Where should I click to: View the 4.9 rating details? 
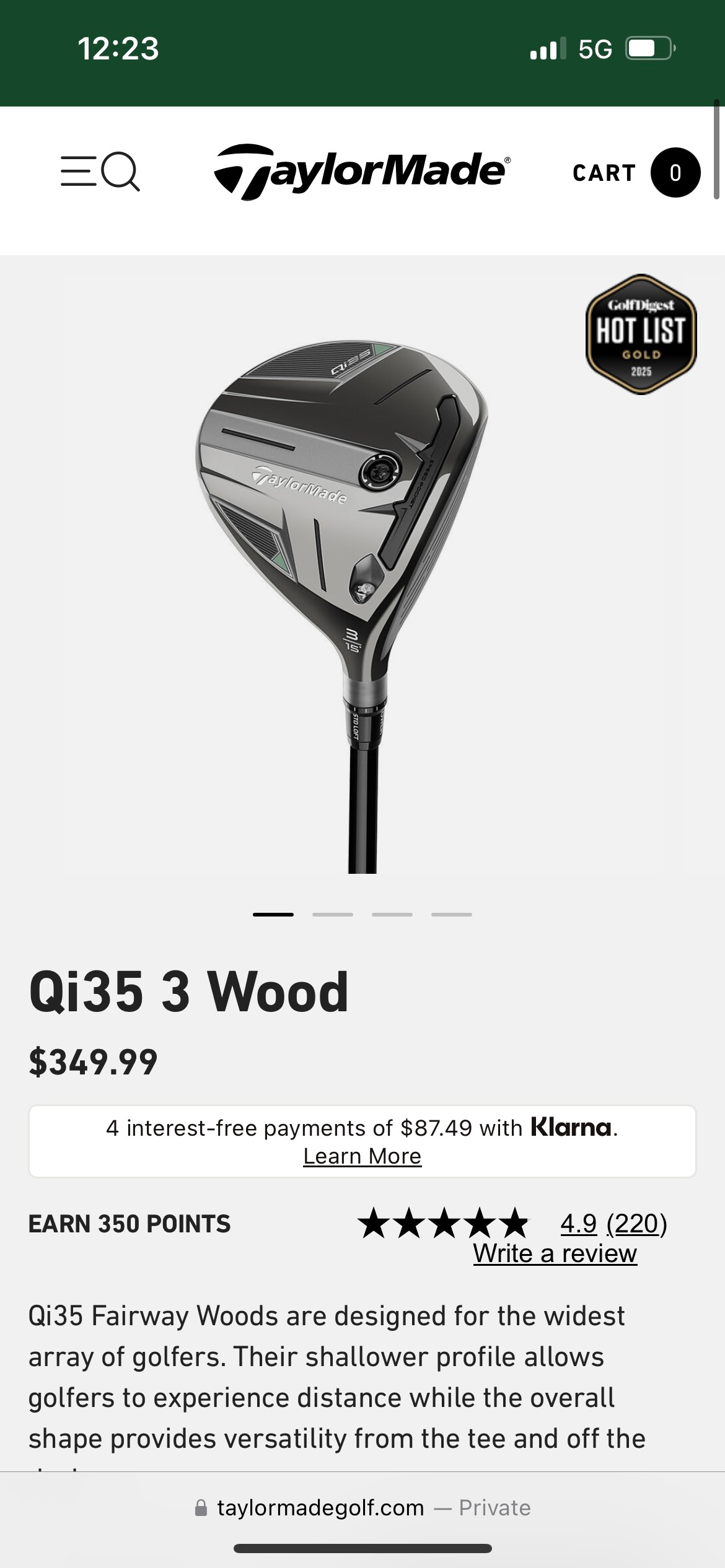pos(578,1224)
